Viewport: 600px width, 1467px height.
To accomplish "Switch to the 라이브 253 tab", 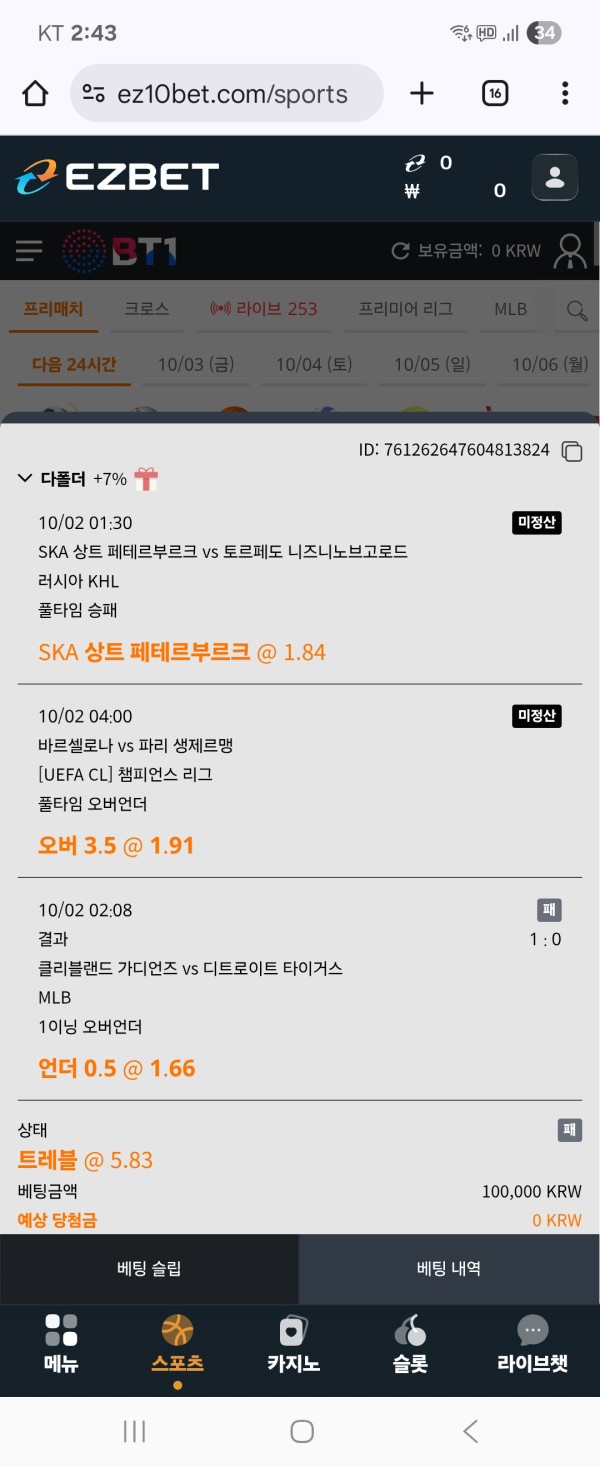I will coord(264,309).
